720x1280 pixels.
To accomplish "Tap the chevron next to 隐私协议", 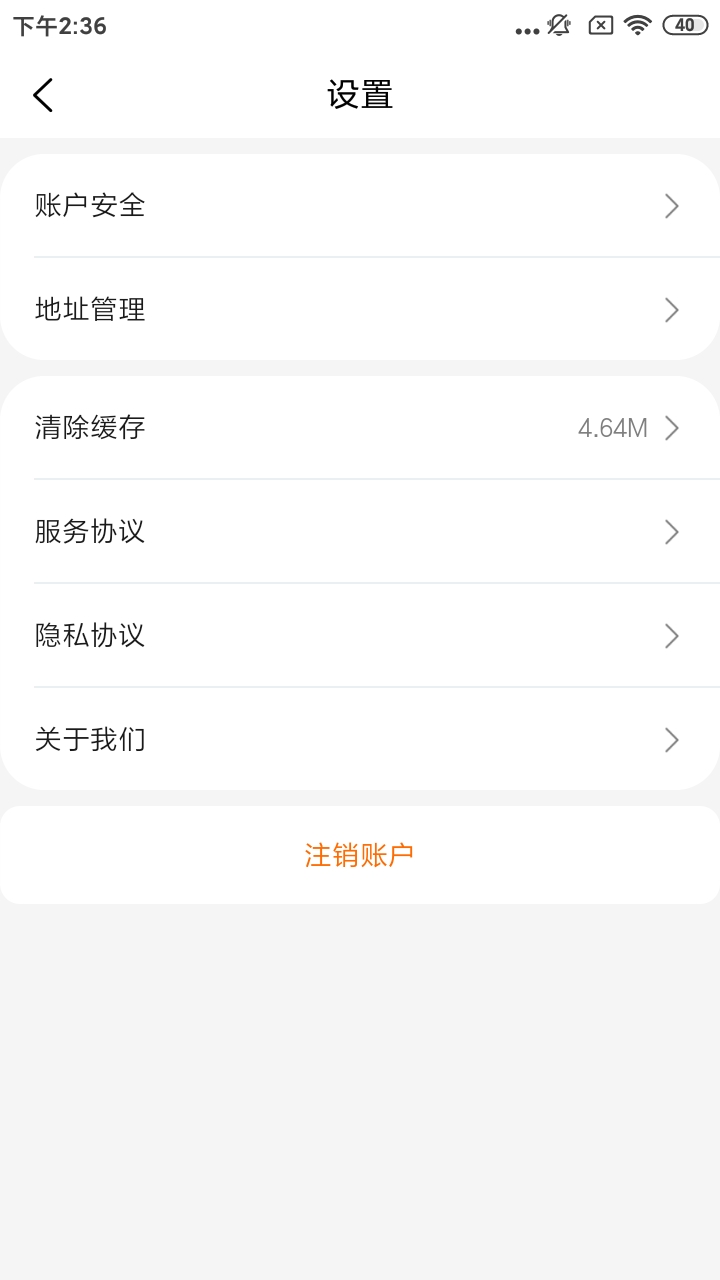I will (671, 635).
